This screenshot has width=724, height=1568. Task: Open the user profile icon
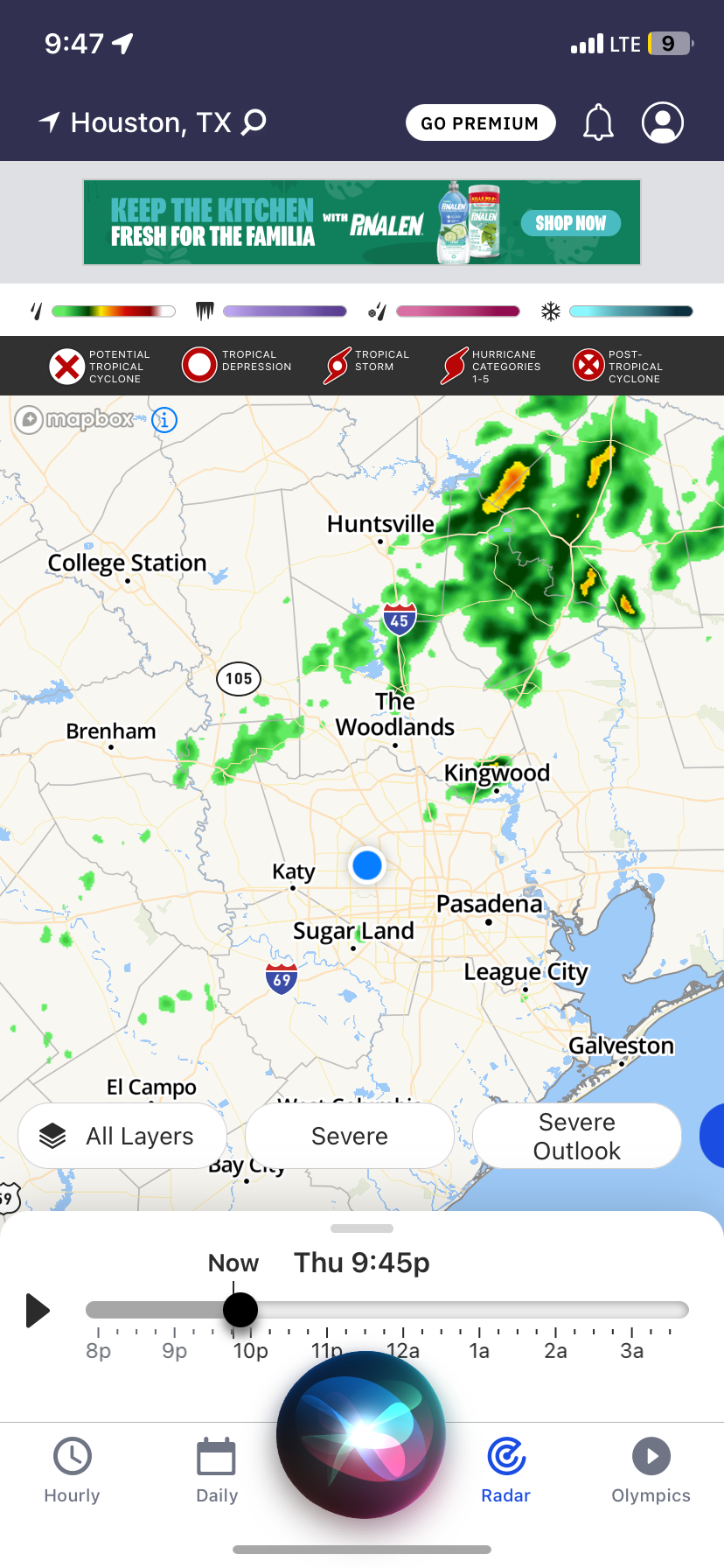(x=663, y=122)
